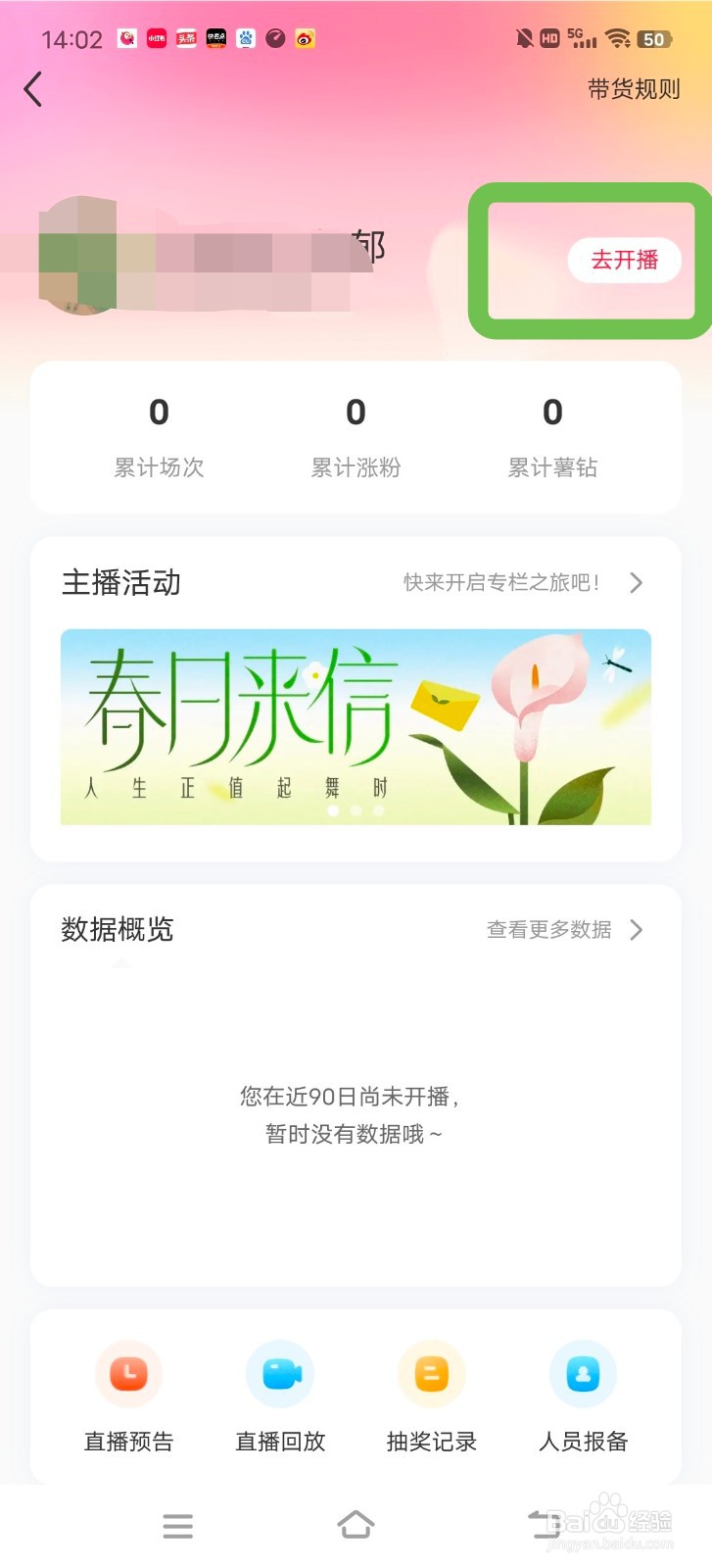The width and height of the screenshot is (712, 1568).
Task: Tap the Toutiao icon in status bar
Action: click(185, 39)
